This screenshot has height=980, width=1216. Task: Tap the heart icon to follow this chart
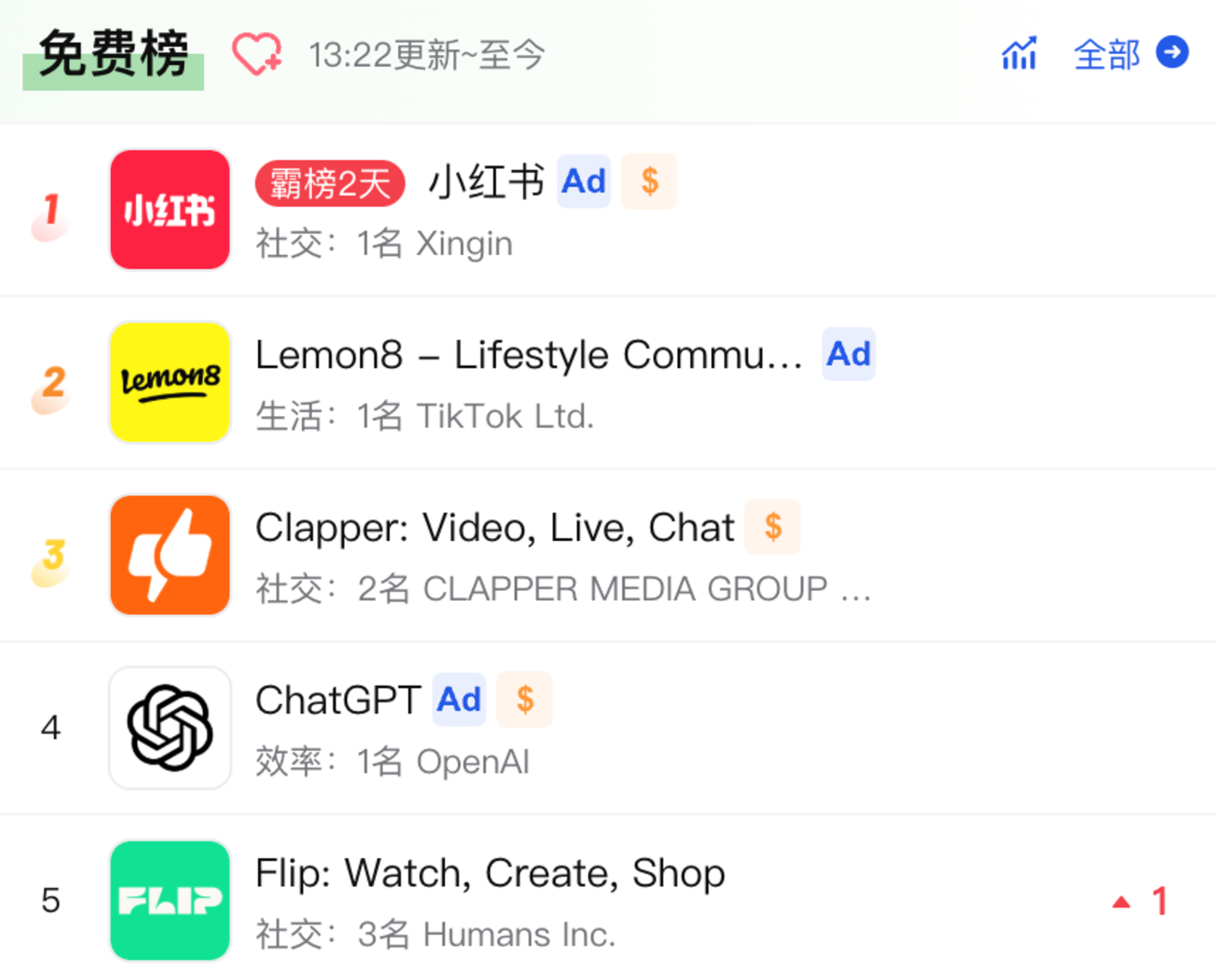click(256, 55)
